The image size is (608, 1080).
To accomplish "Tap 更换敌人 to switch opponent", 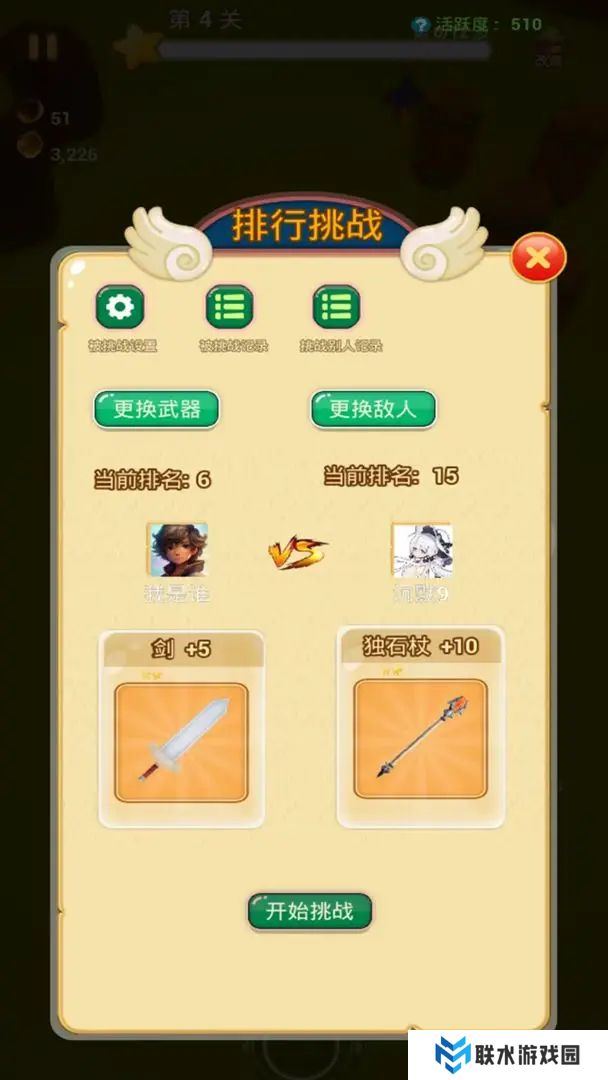I will click(373, 409).
